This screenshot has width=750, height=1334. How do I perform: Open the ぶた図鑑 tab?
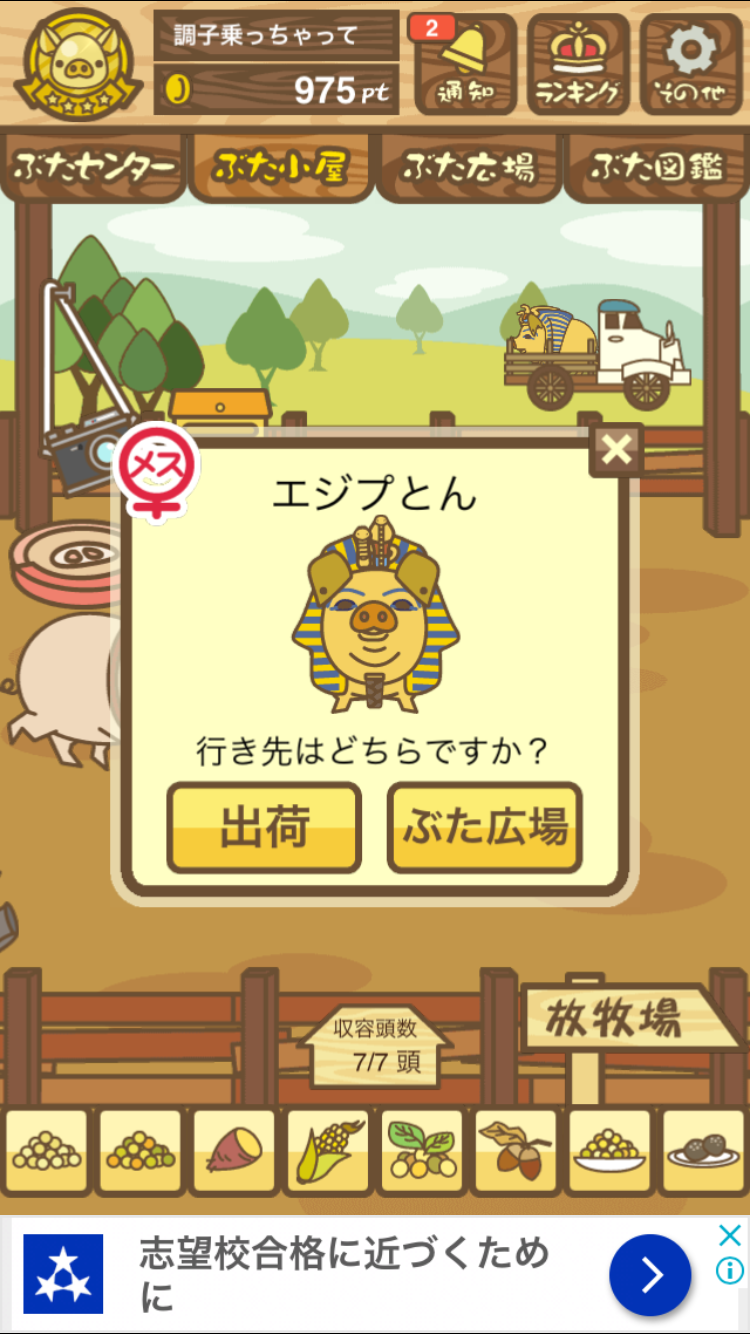coord(656,167)
